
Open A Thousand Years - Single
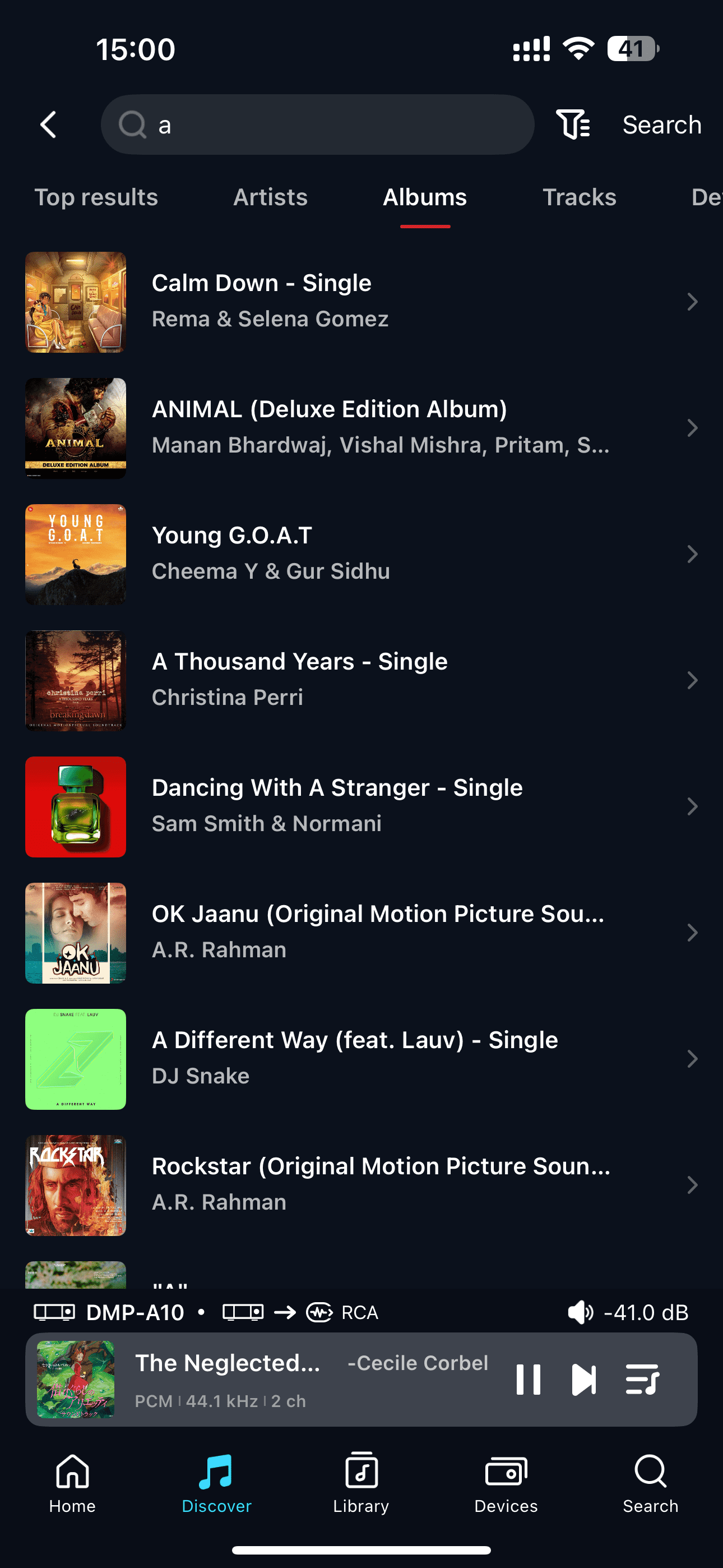pyautogui.click(x=361, y=680)
